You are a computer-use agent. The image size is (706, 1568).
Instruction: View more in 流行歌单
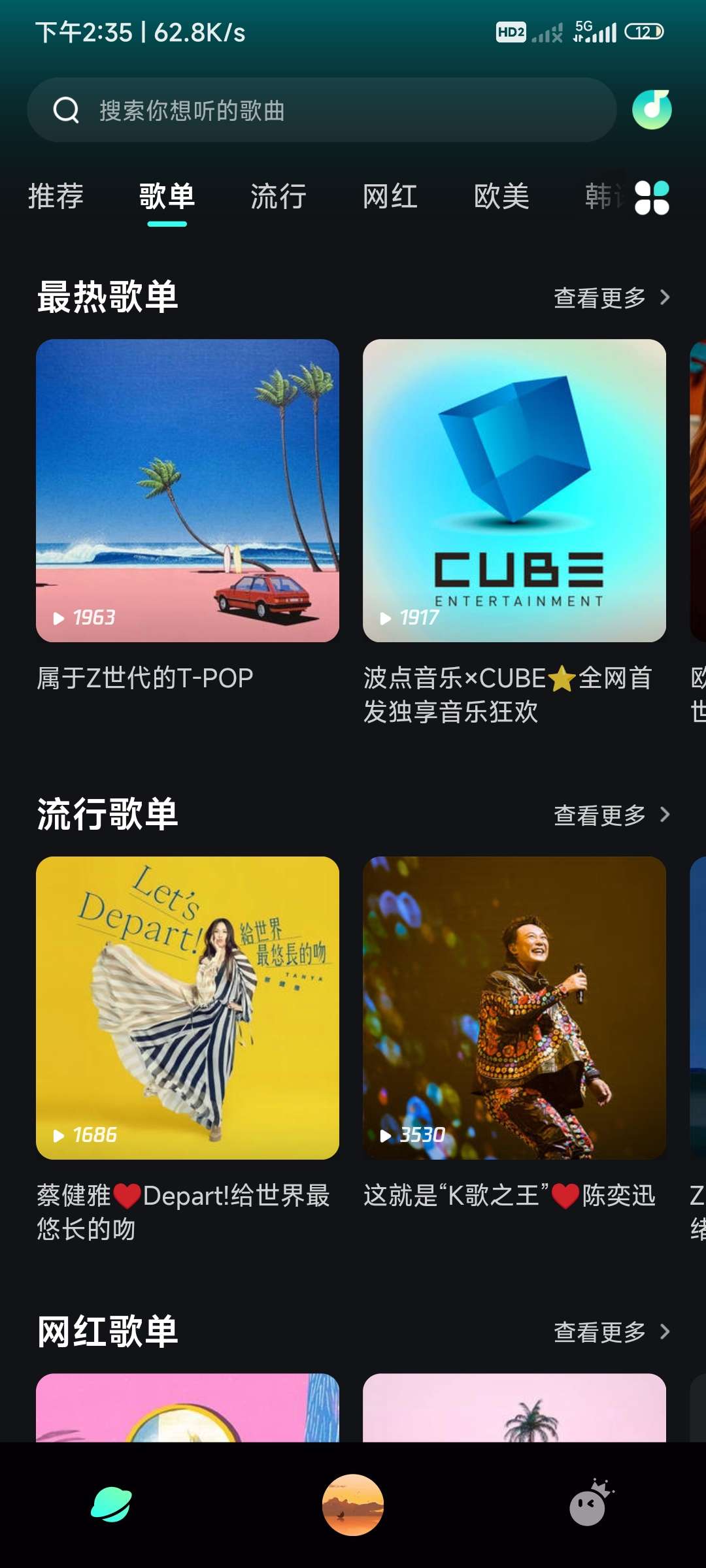(x=611, y=815)
